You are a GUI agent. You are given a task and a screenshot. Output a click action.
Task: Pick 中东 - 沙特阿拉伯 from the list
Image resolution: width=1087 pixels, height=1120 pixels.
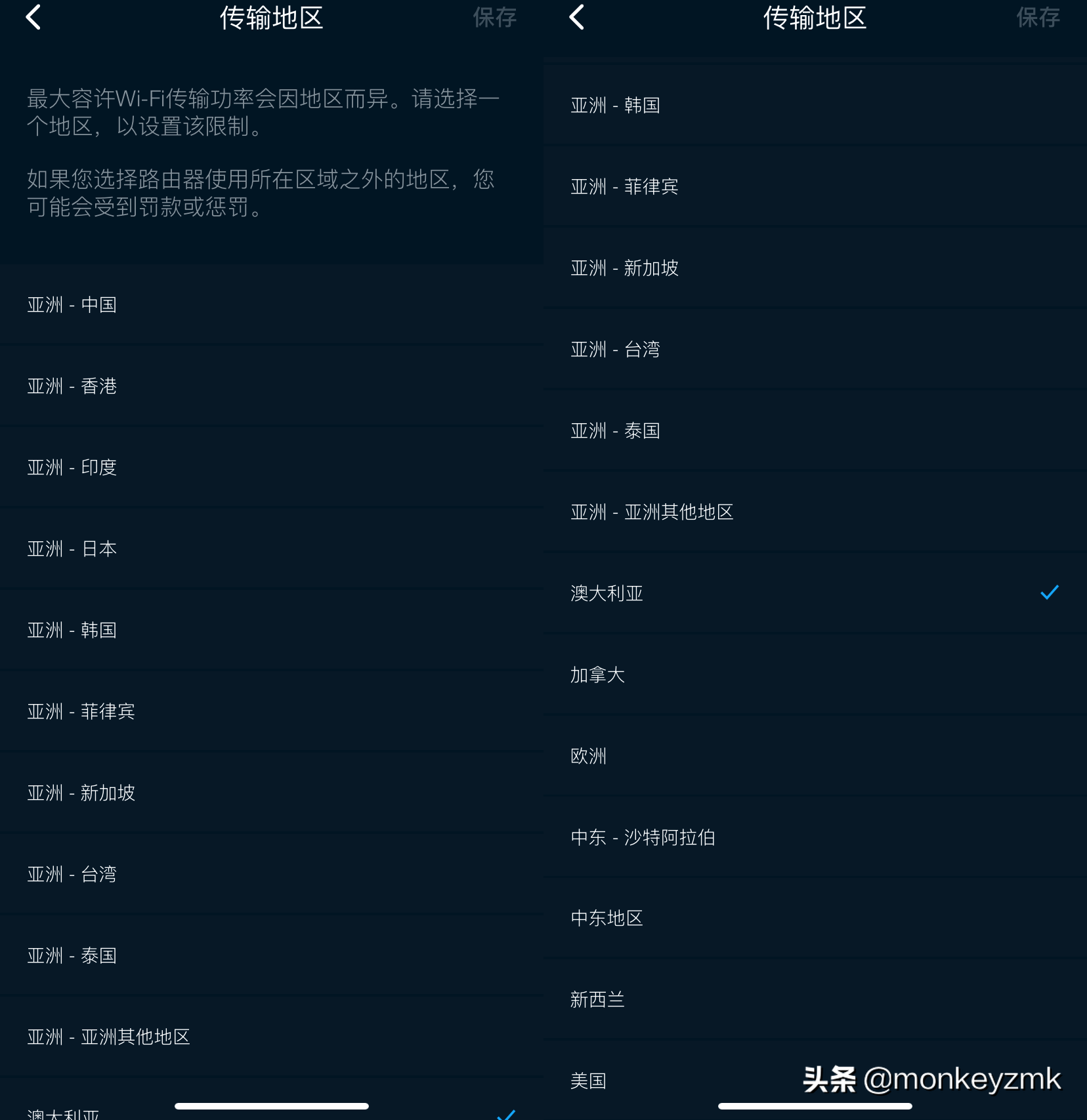click(643, 838)
